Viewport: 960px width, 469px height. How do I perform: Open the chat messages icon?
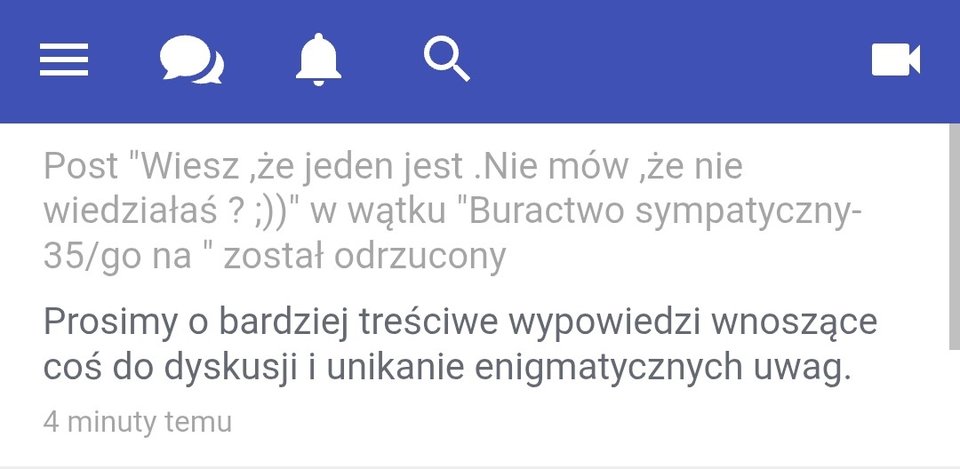pyautogui.click(x=191, y=60)
